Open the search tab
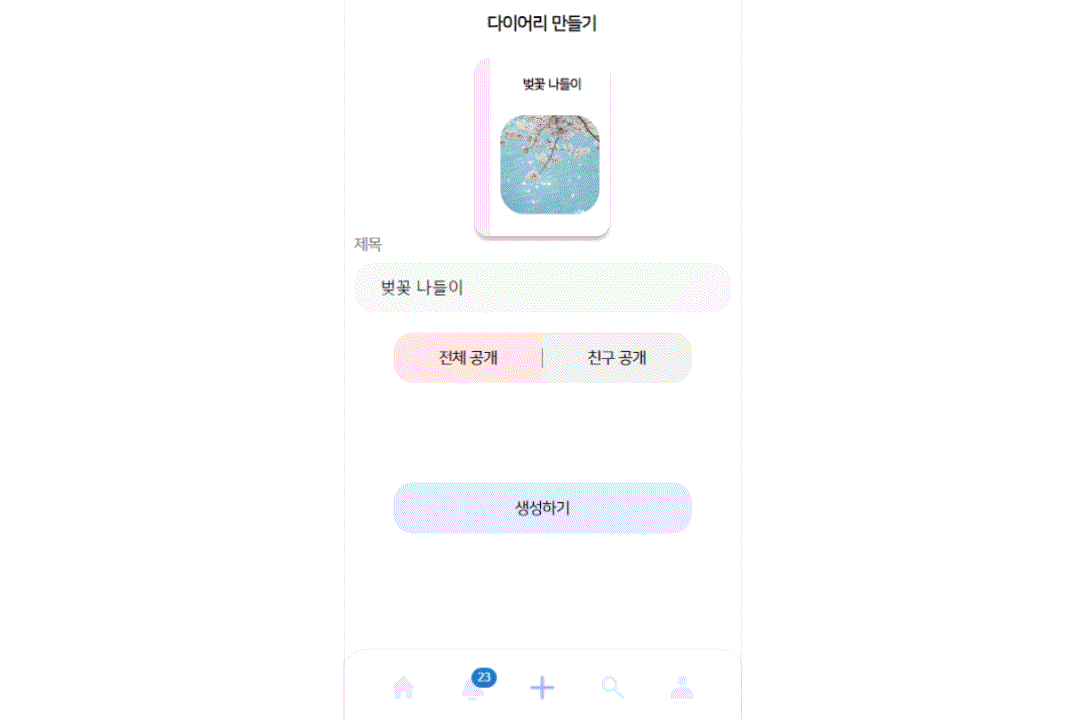Viewport: 1080px width, 720px height. 612,688
